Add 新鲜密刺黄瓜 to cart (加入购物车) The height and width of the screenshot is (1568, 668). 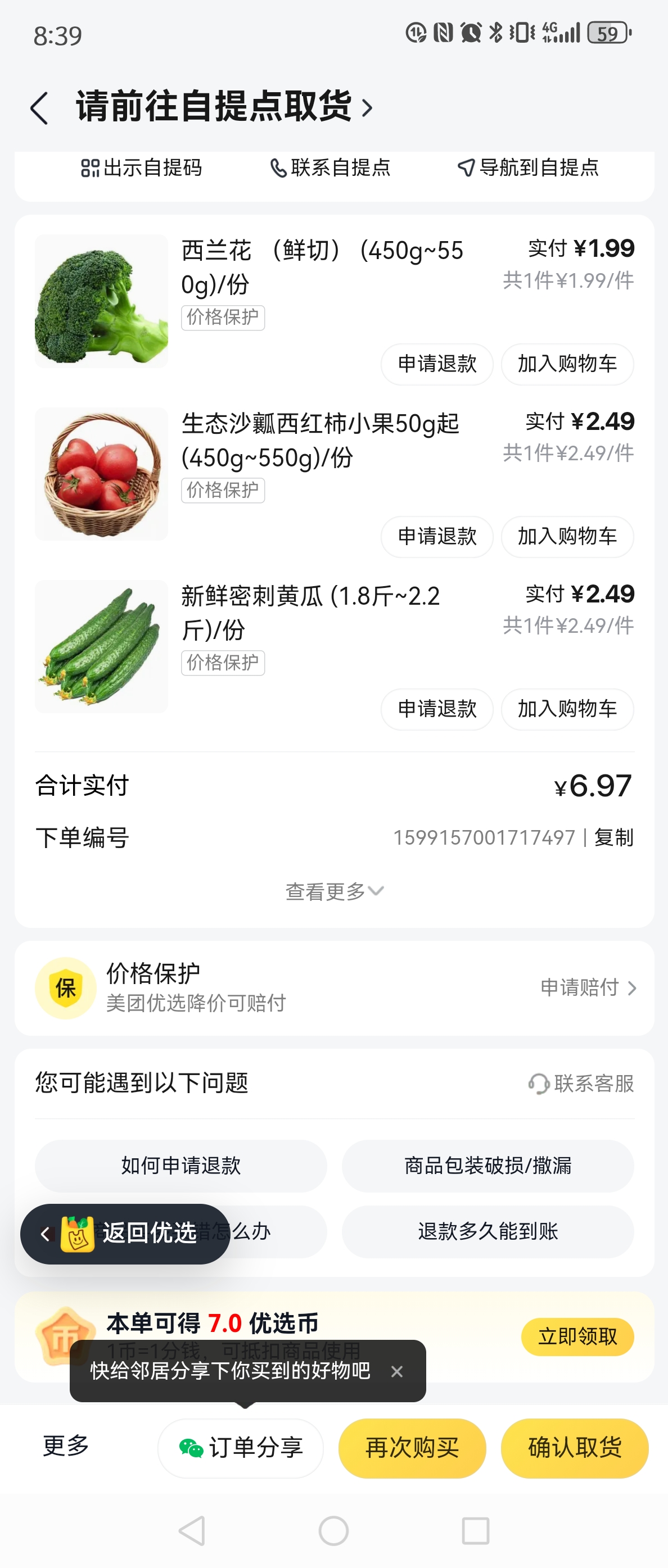point(567,709)
